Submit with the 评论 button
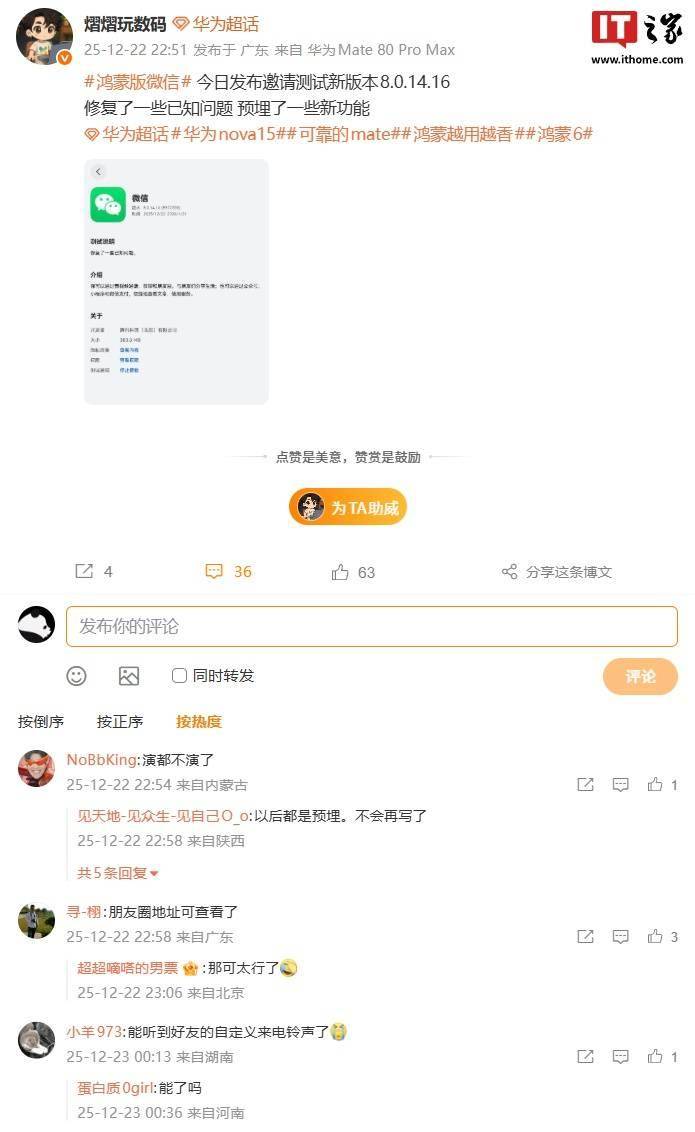 pyautogui.click(x=640, y=676)
